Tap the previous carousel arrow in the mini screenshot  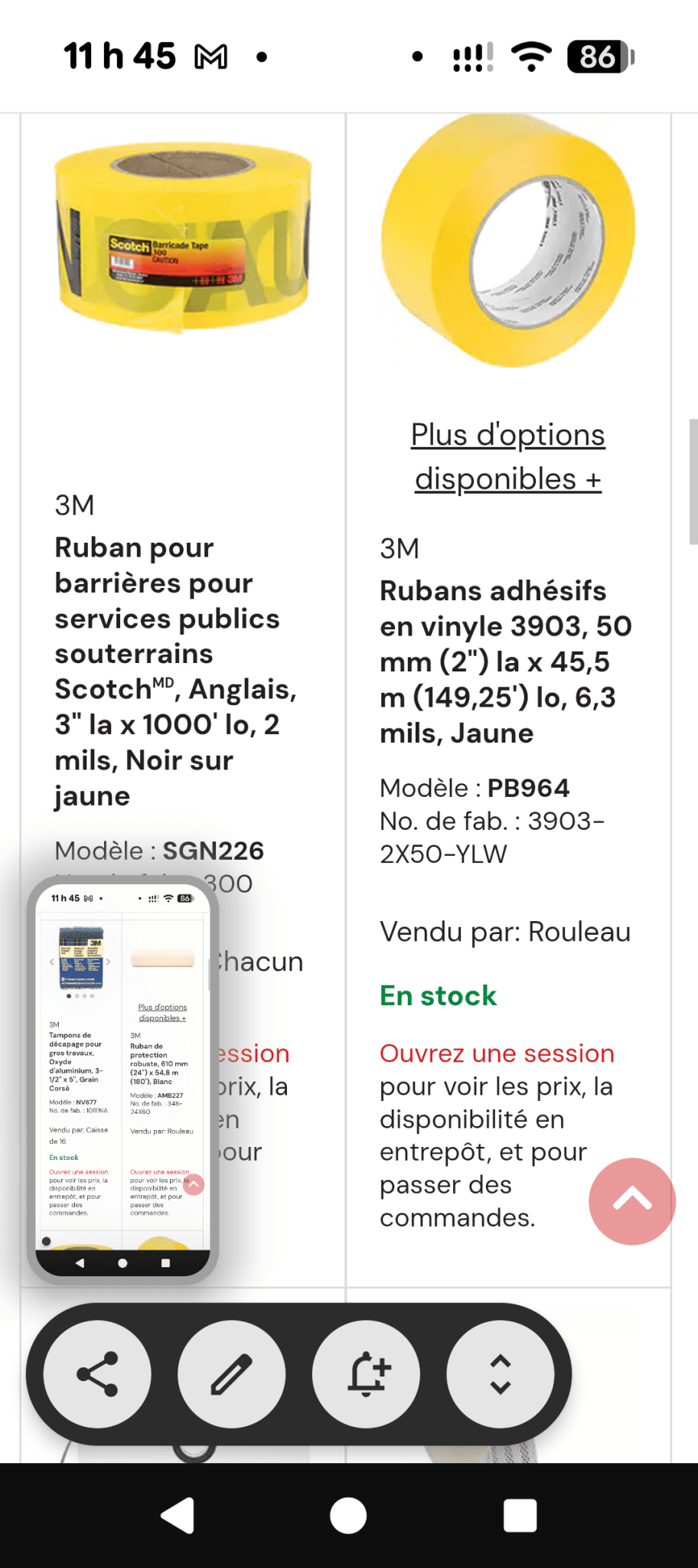pyautogui.click(x=52, y=962)
